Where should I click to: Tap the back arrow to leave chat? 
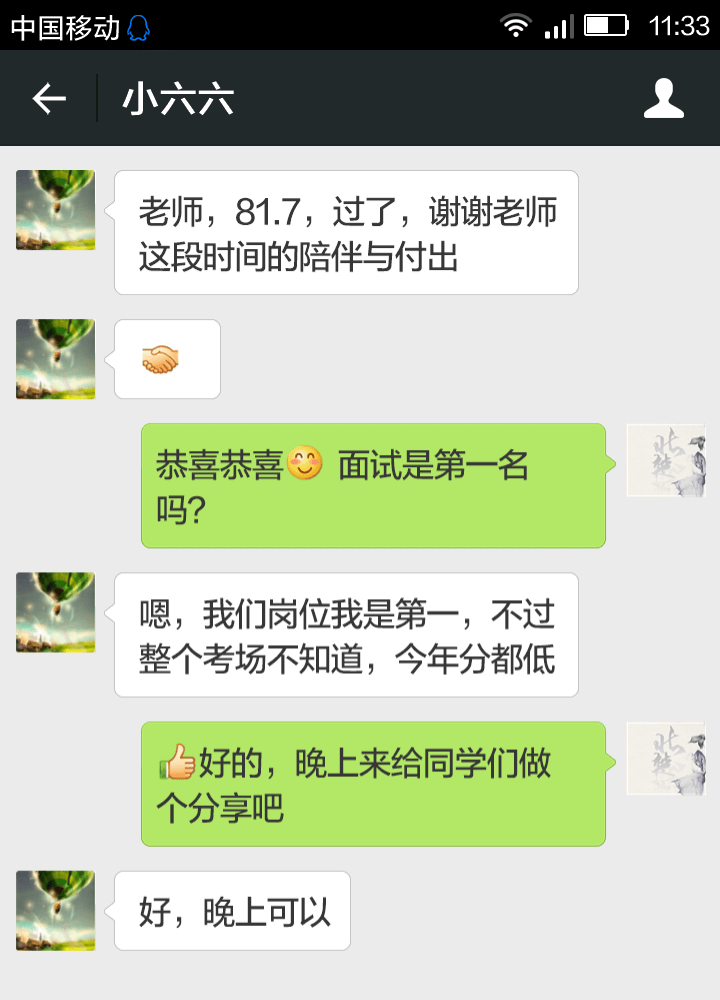tap(48, 99)
